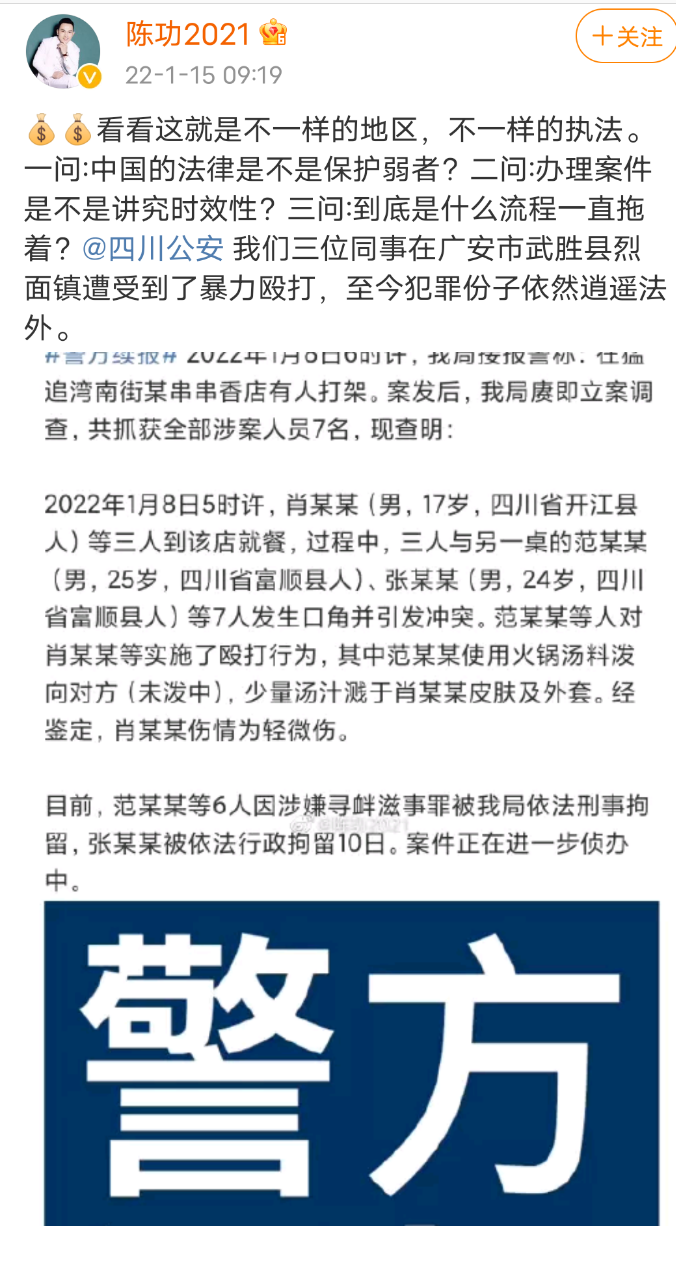Open the 陈功2021 username link
This screenshot has height=1280, width=676.
point(187,35)
